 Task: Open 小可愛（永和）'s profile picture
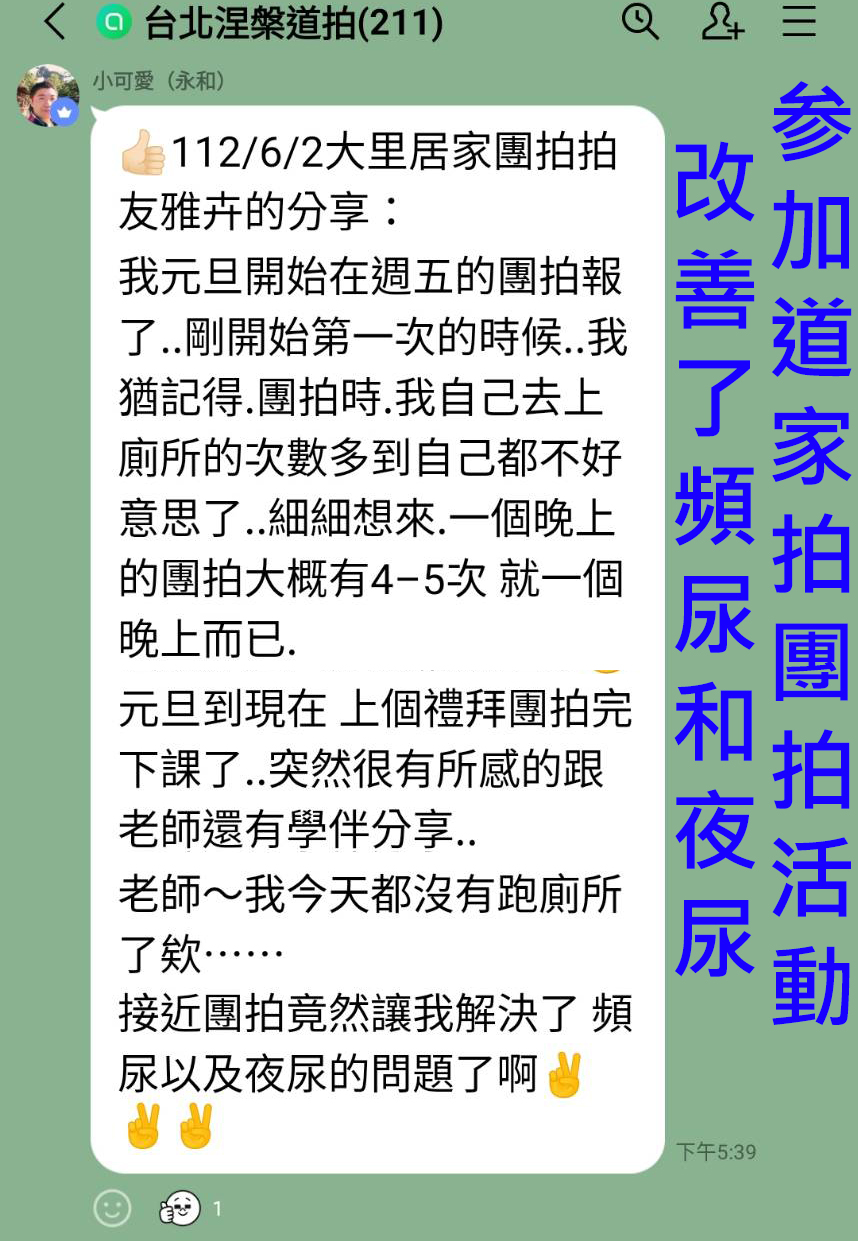[x=47, y=96]
